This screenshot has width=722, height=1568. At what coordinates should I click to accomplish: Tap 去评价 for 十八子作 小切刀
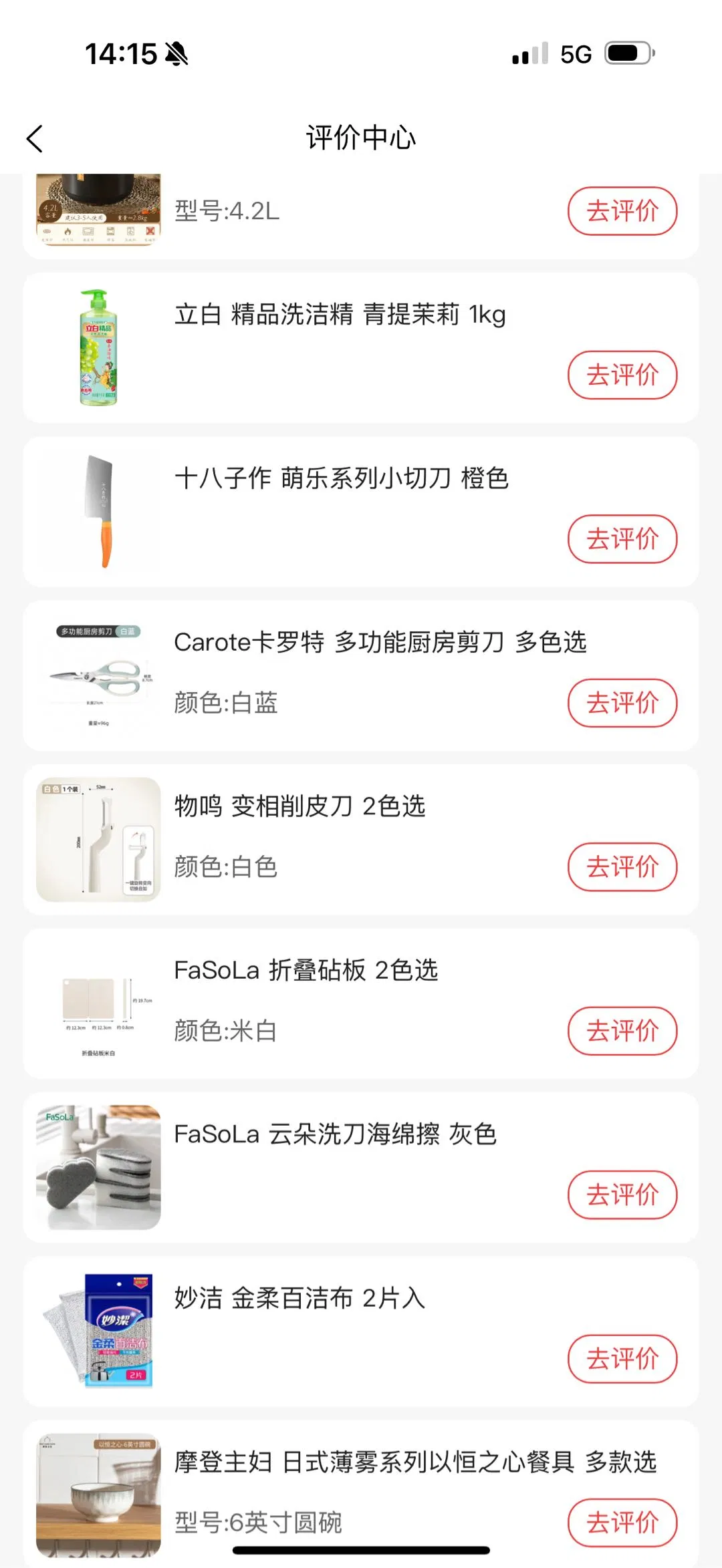(x=622, y=538)
